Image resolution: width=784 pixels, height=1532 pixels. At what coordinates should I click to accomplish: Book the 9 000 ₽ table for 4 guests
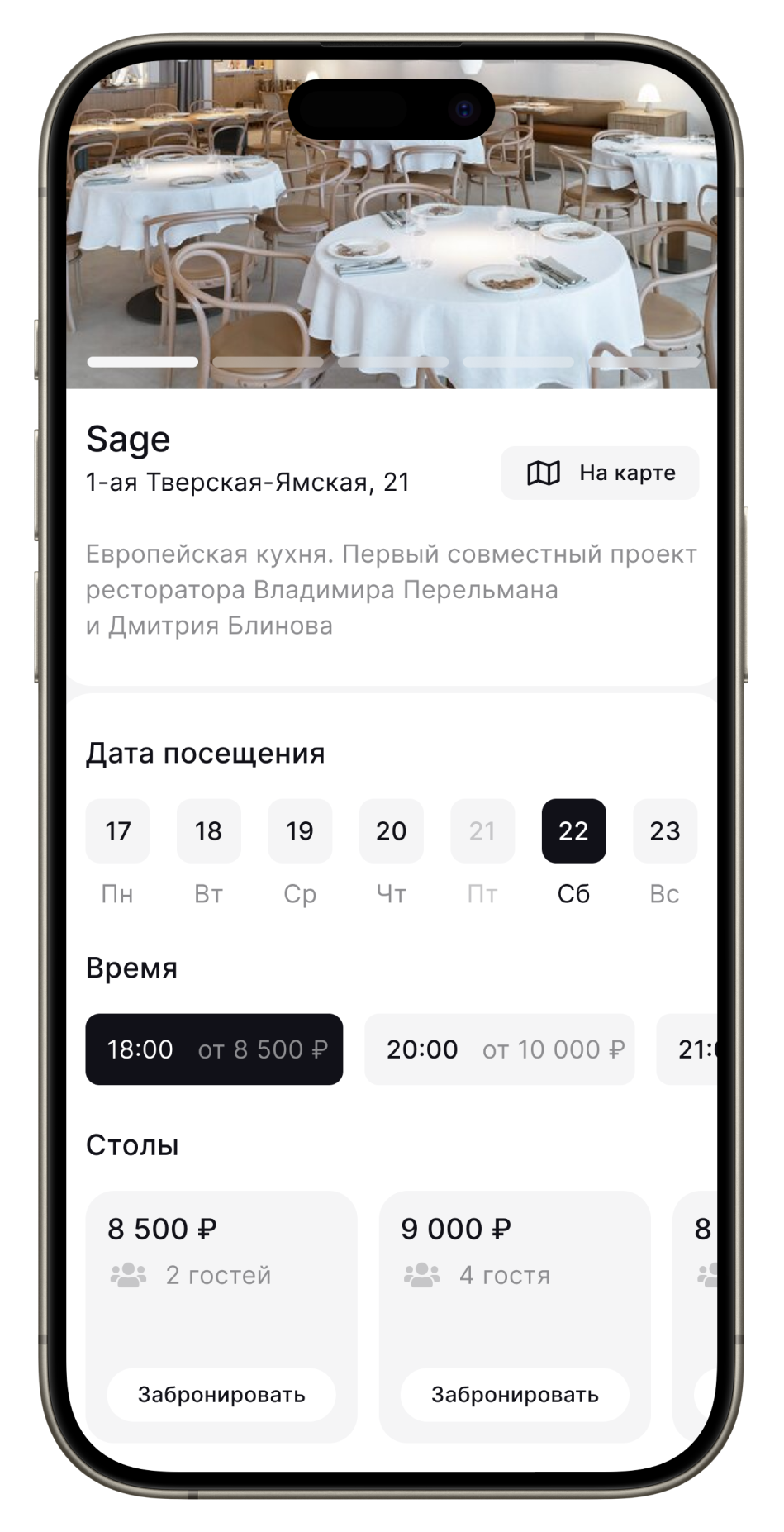pos(515,1394)
